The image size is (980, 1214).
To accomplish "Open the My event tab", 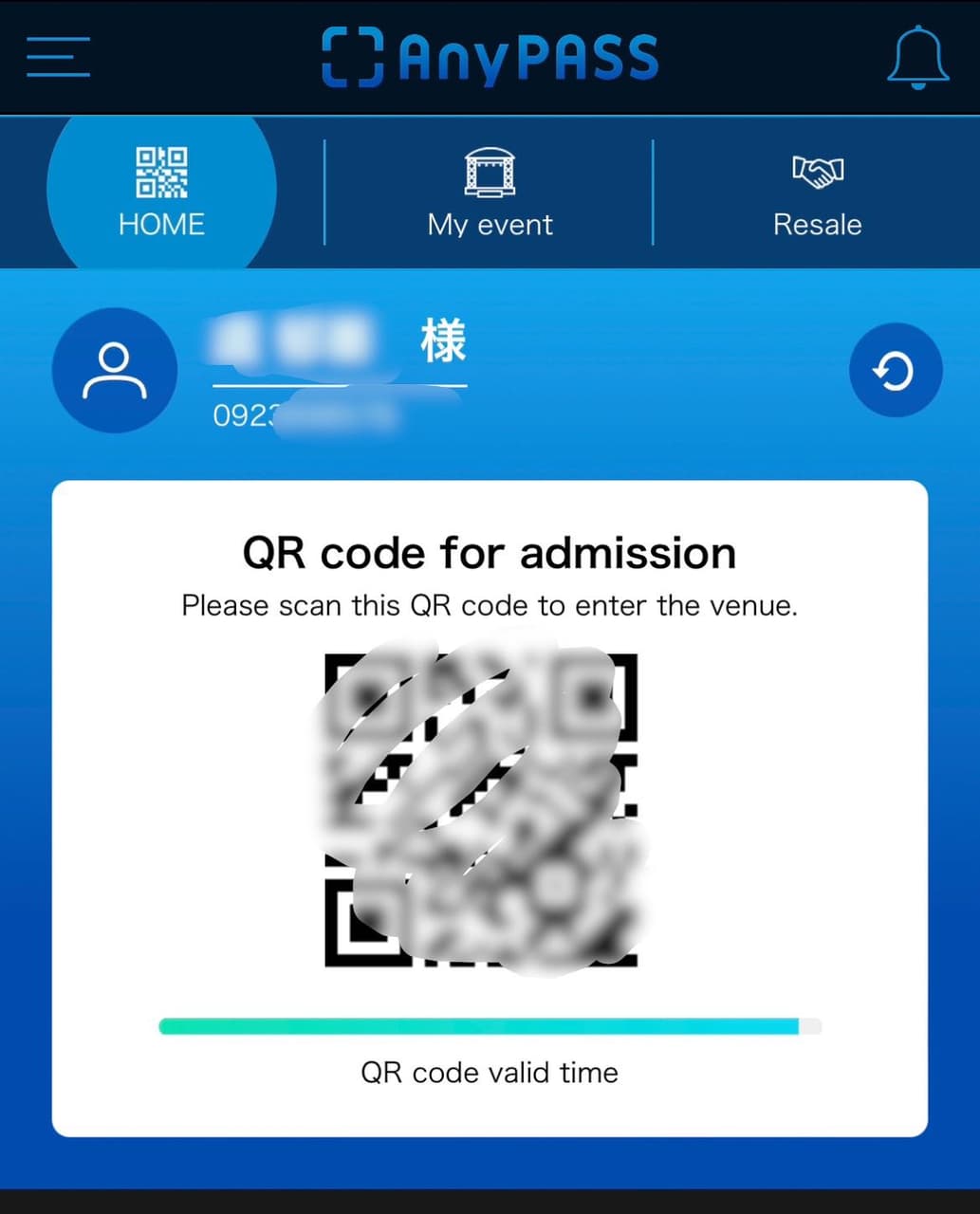I will [x=490, y=224].
